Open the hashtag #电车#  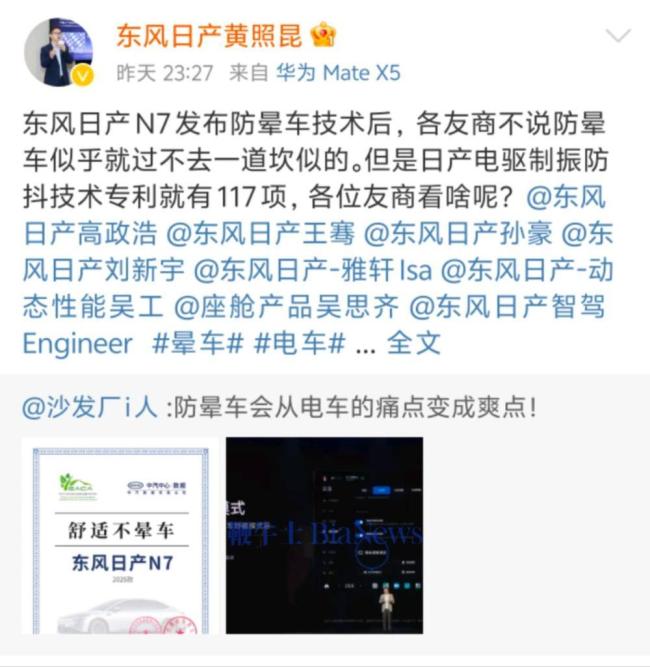point(300,344)
